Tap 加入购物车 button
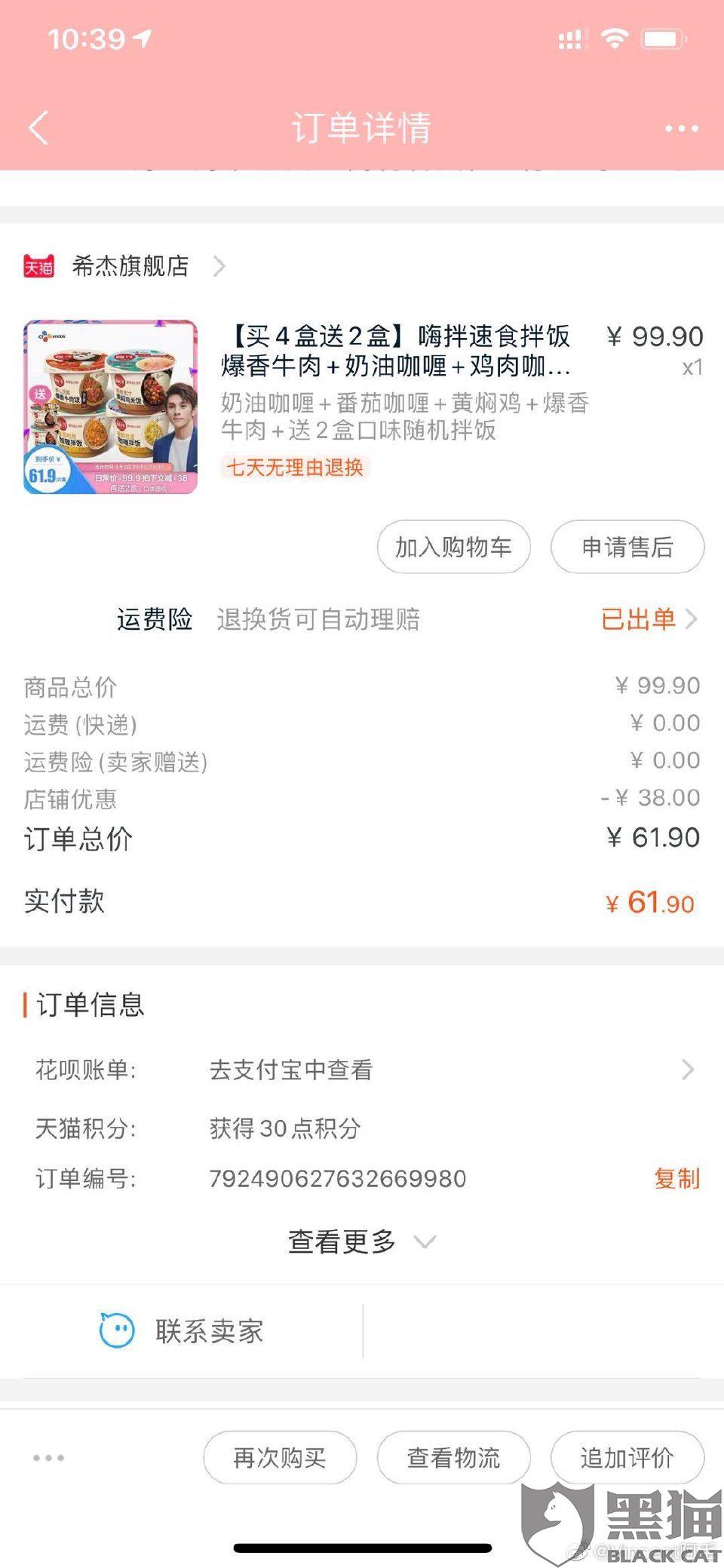 (454, 547)
